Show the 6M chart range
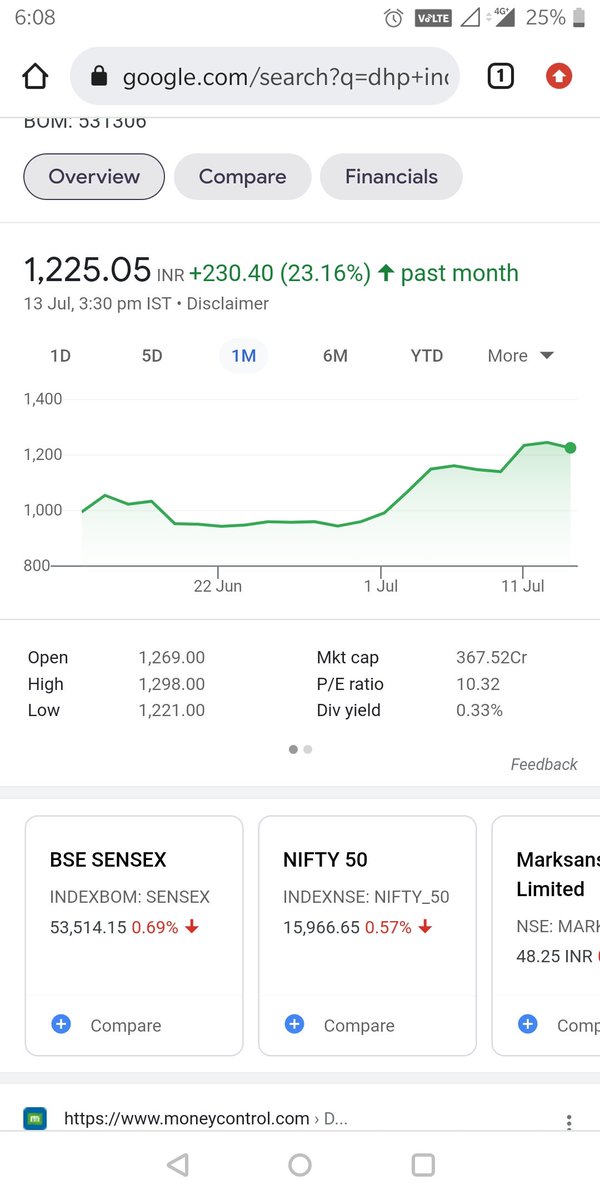 [335, 356]
